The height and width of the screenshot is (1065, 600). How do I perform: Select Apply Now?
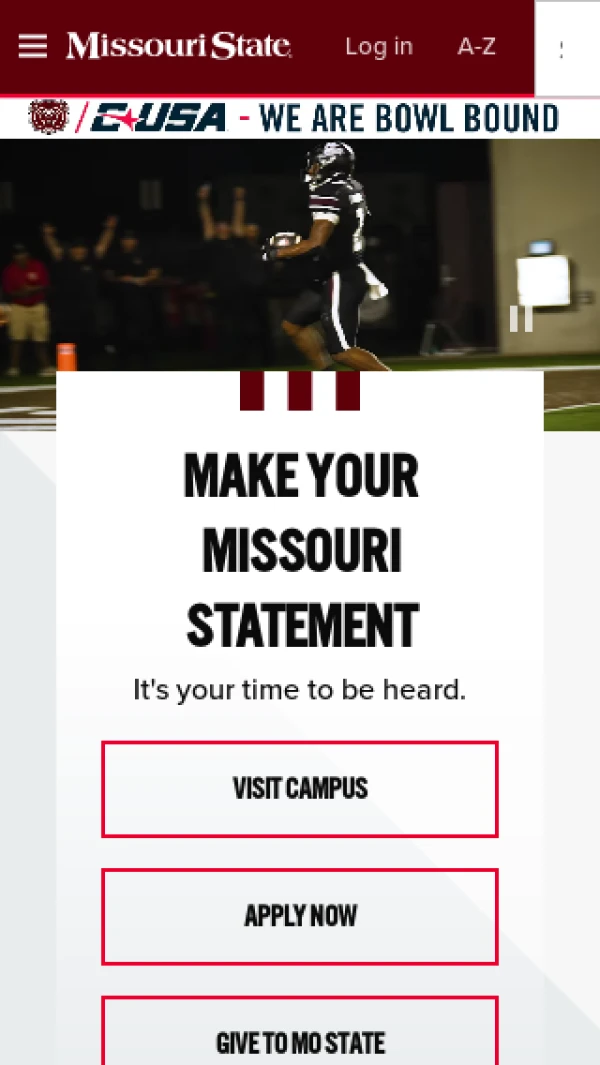coord(300,916)
